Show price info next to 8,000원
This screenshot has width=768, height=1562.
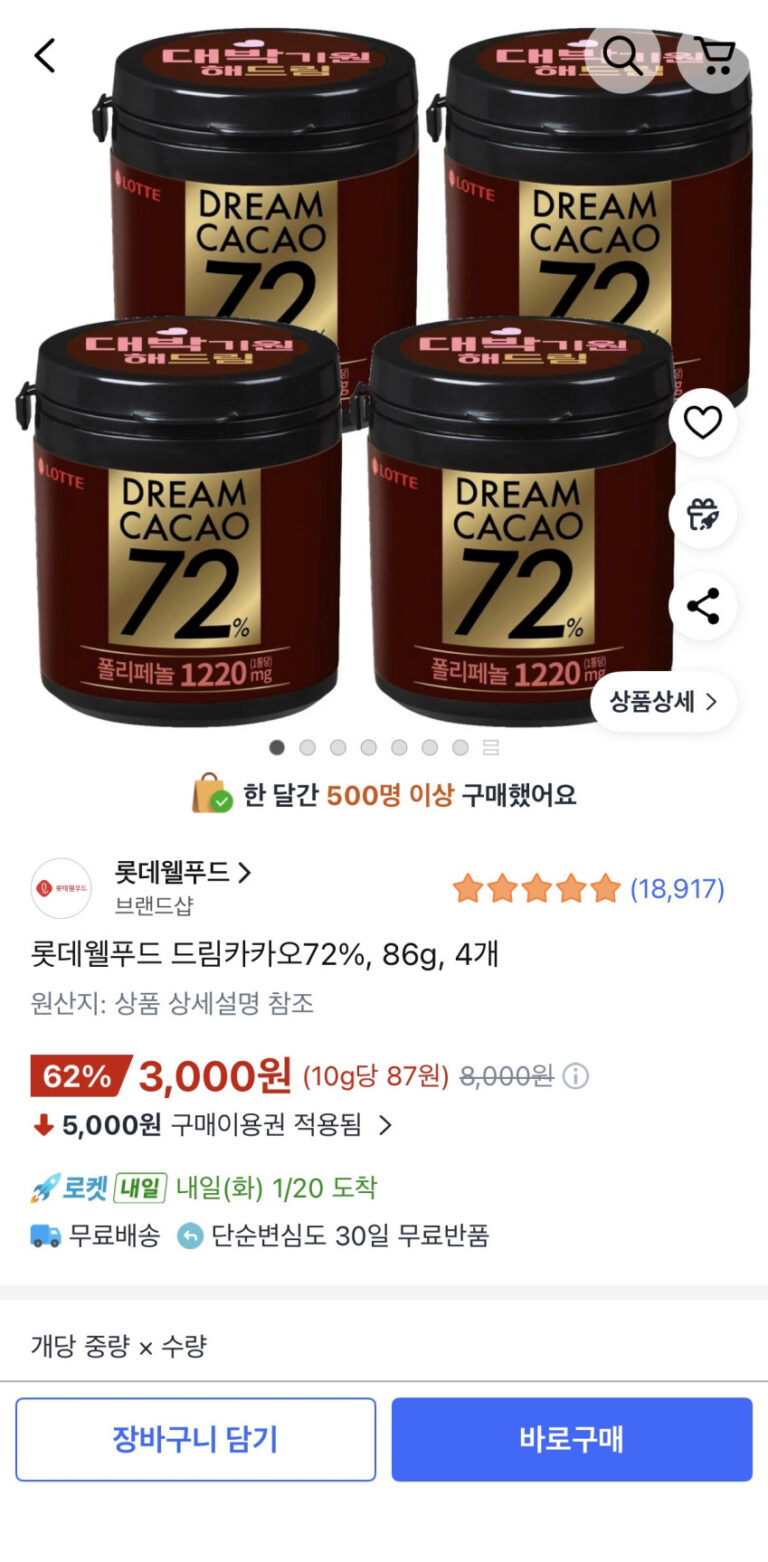click(x=576, y=1076)
